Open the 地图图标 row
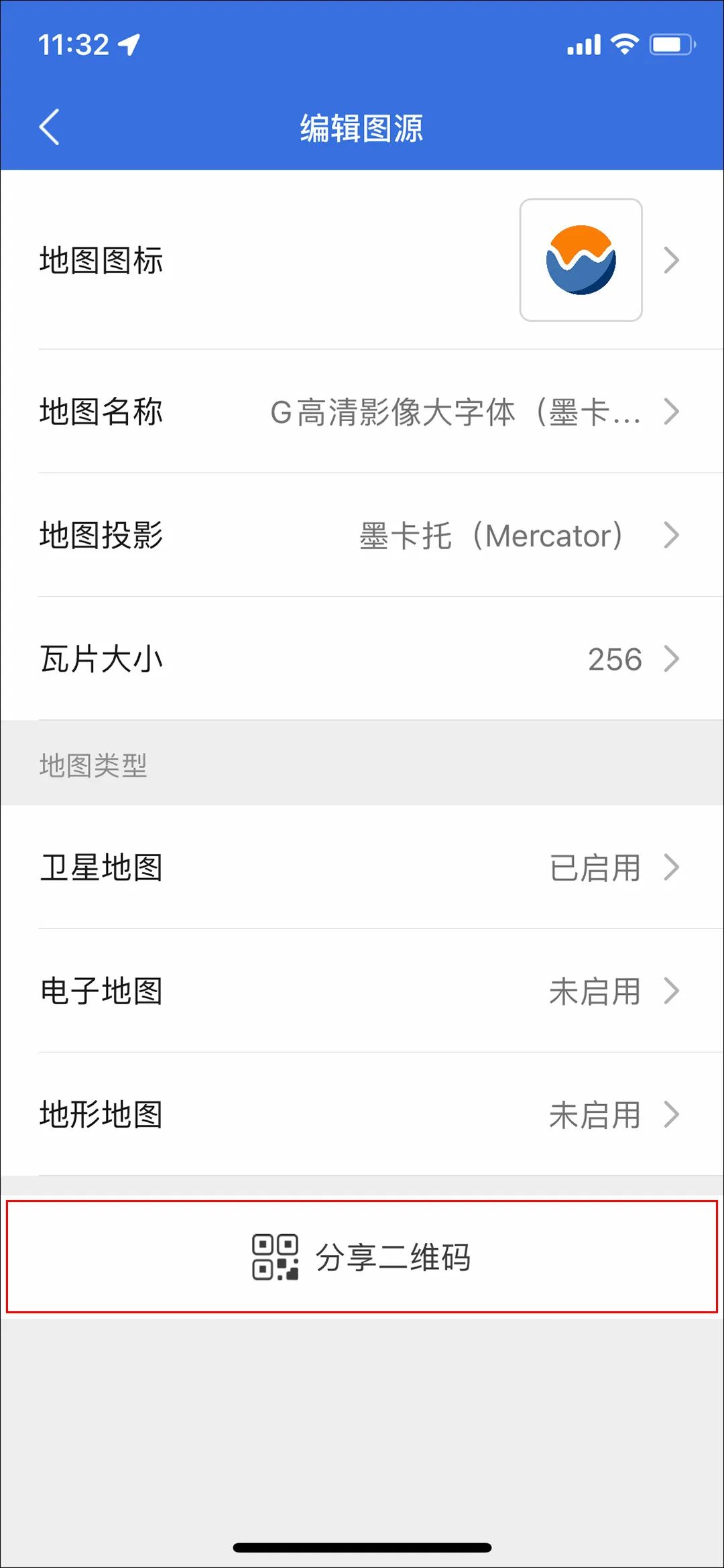The height and width of the screenshot is (1568, 724). [x=362, y=260]
